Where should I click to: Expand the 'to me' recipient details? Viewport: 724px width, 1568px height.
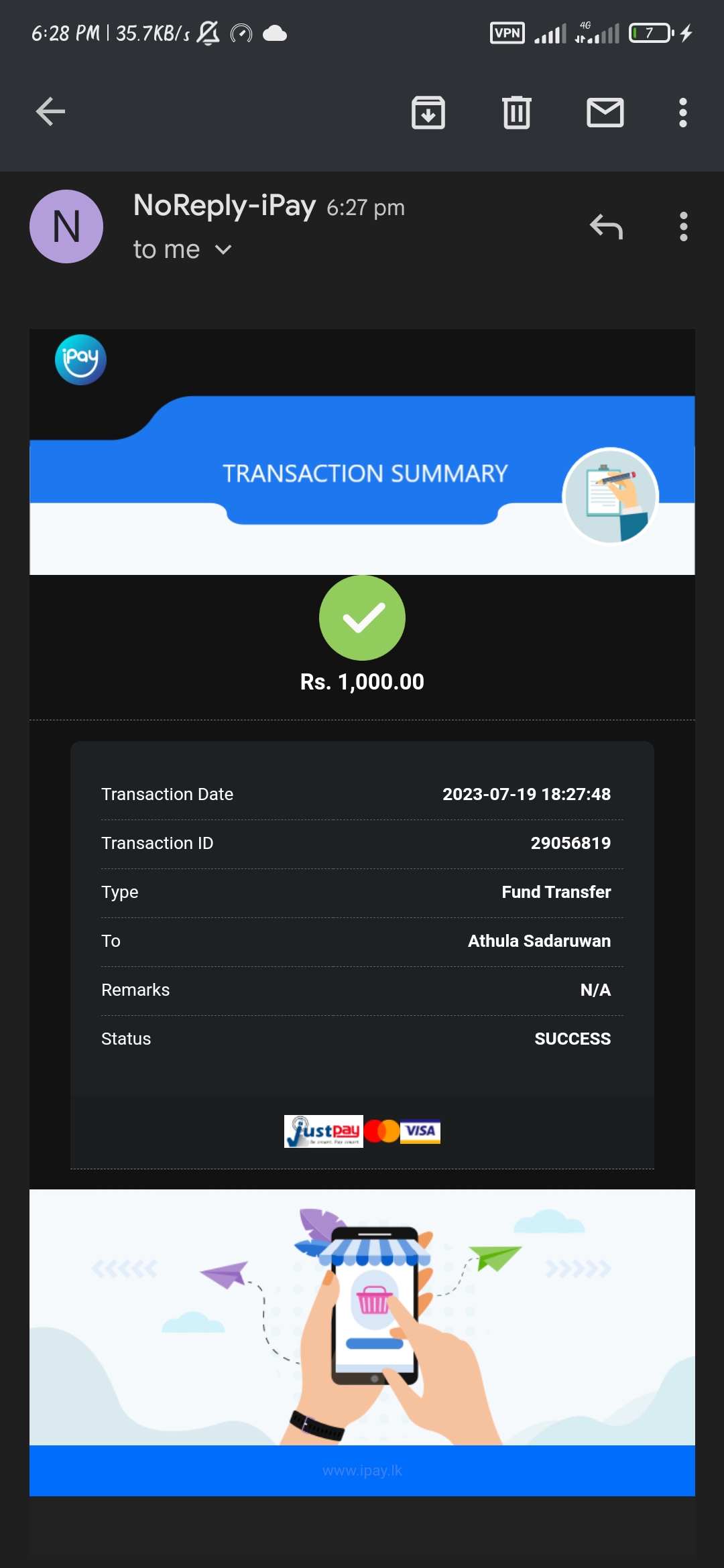tap(223, 250)
